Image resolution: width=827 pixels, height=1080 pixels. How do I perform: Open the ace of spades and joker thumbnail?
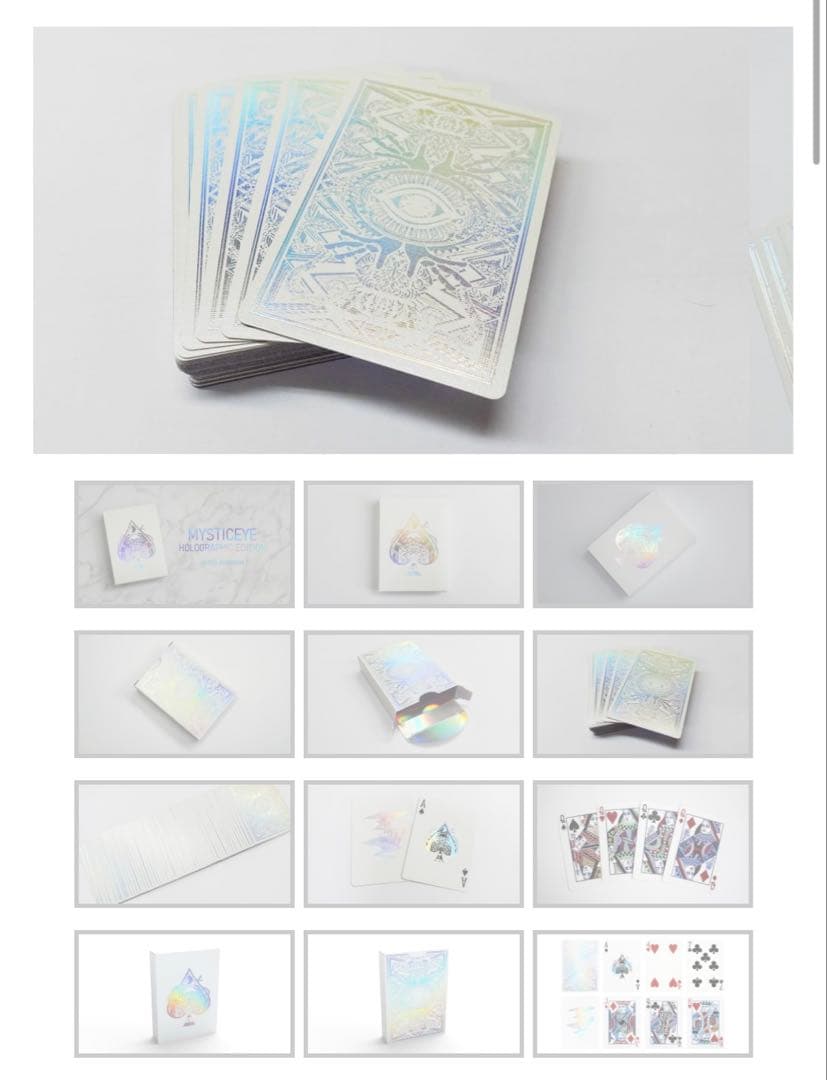pos(413,843)
